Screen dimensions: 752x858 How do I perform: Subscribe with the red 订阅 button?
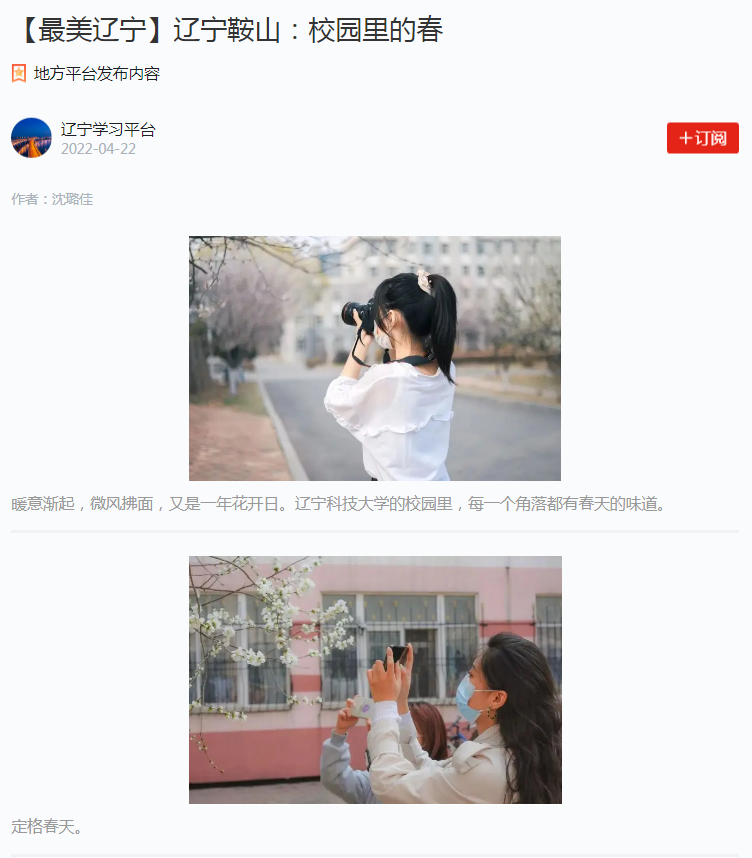[x=702, y=138]
